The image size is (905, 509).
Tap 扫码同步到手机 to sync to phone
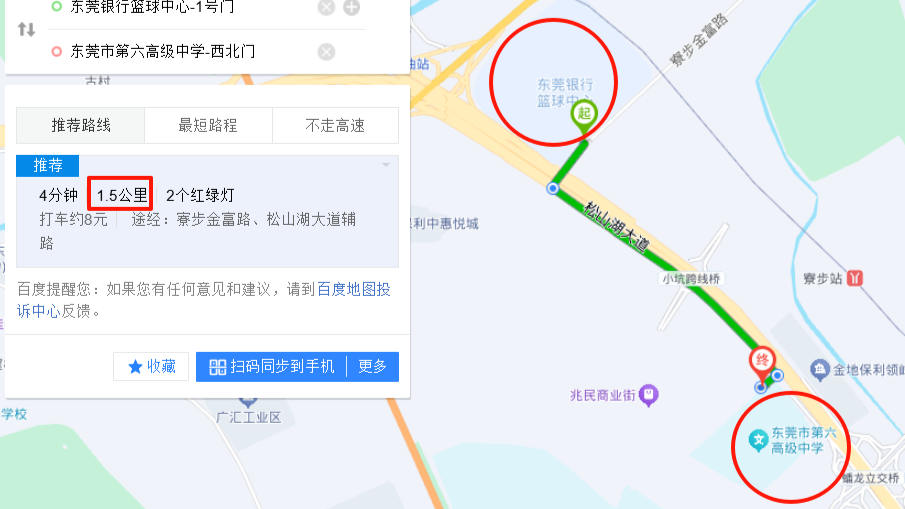(x=272, y=366)
